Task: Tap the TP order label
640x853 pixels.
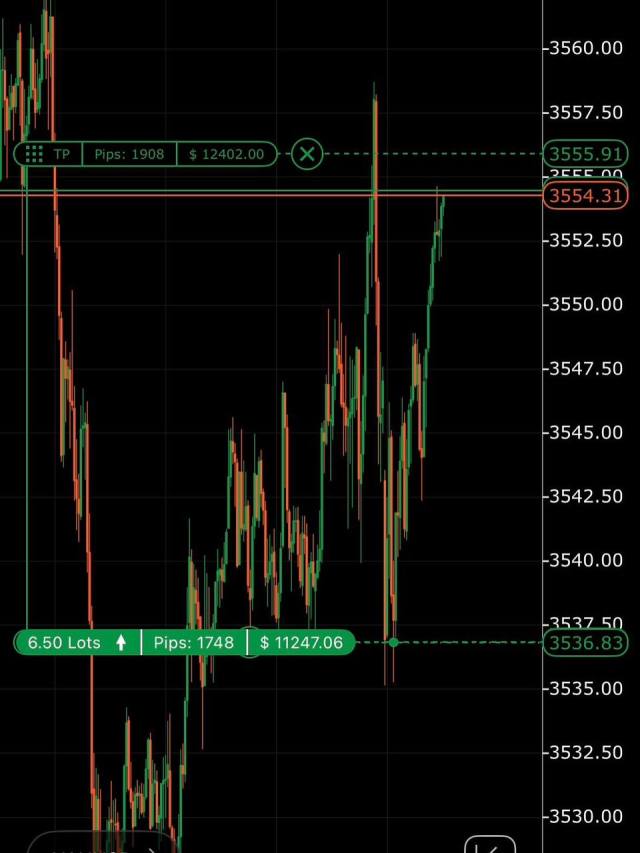Action: click(62, 154)
